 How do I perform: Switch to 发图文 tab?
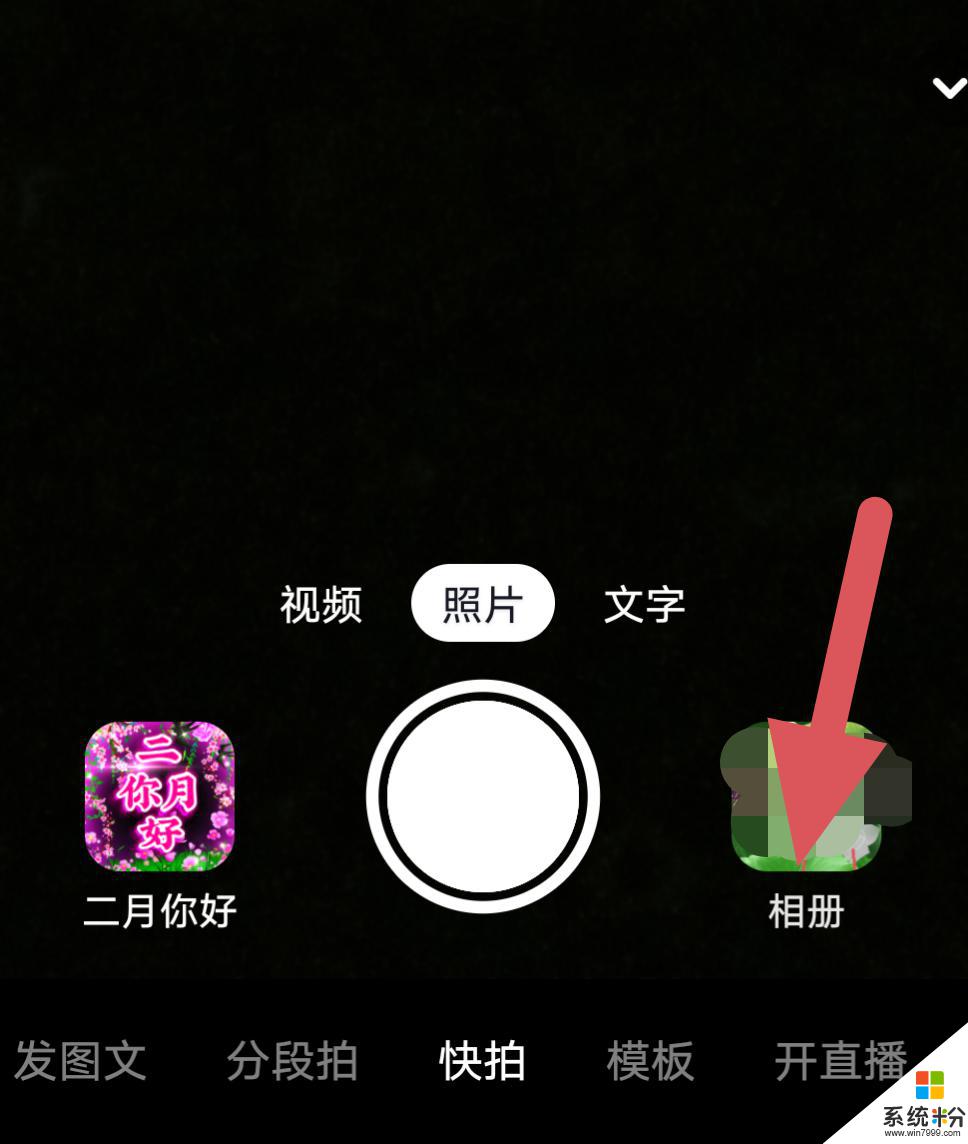point(80,1061)
